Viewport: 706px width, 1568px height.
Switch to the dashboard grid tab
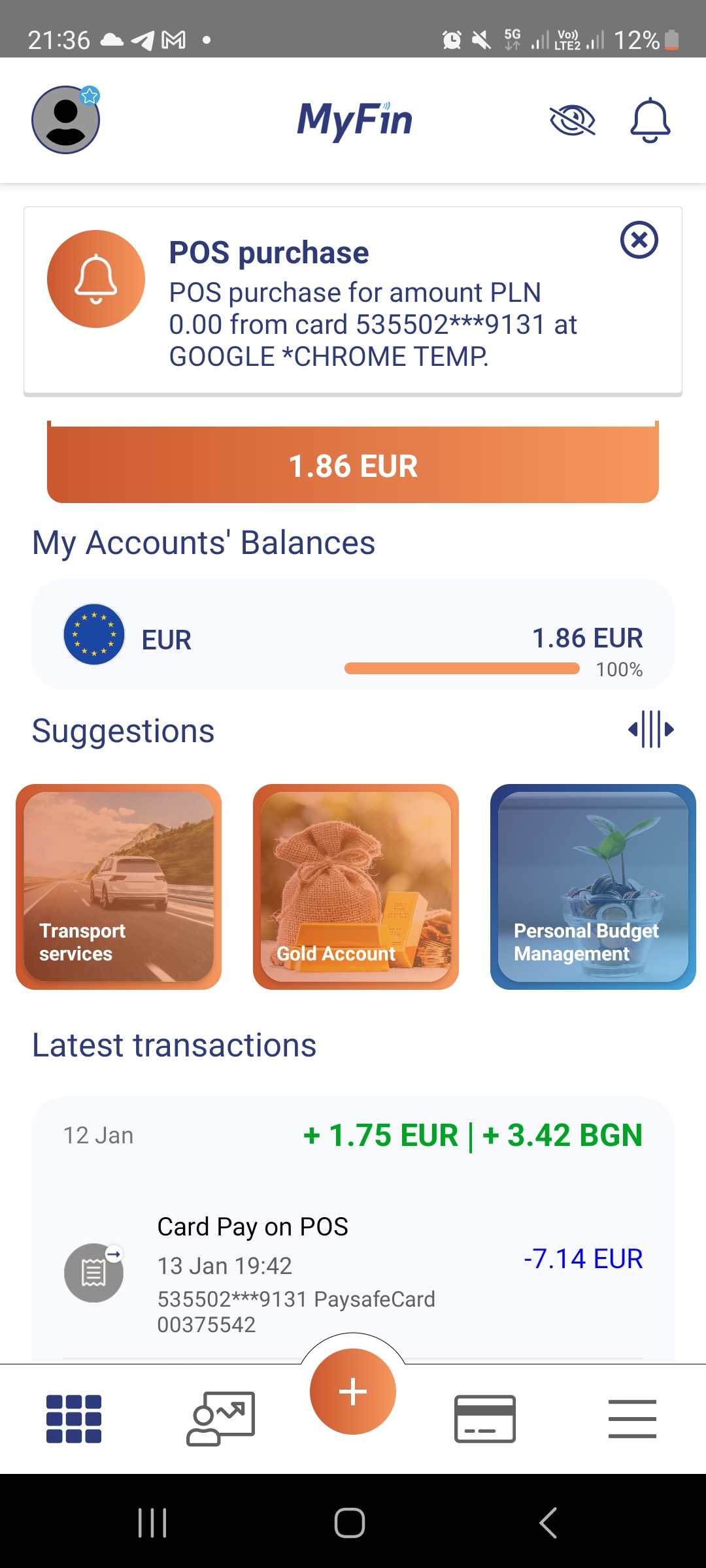pos(74,1418)
